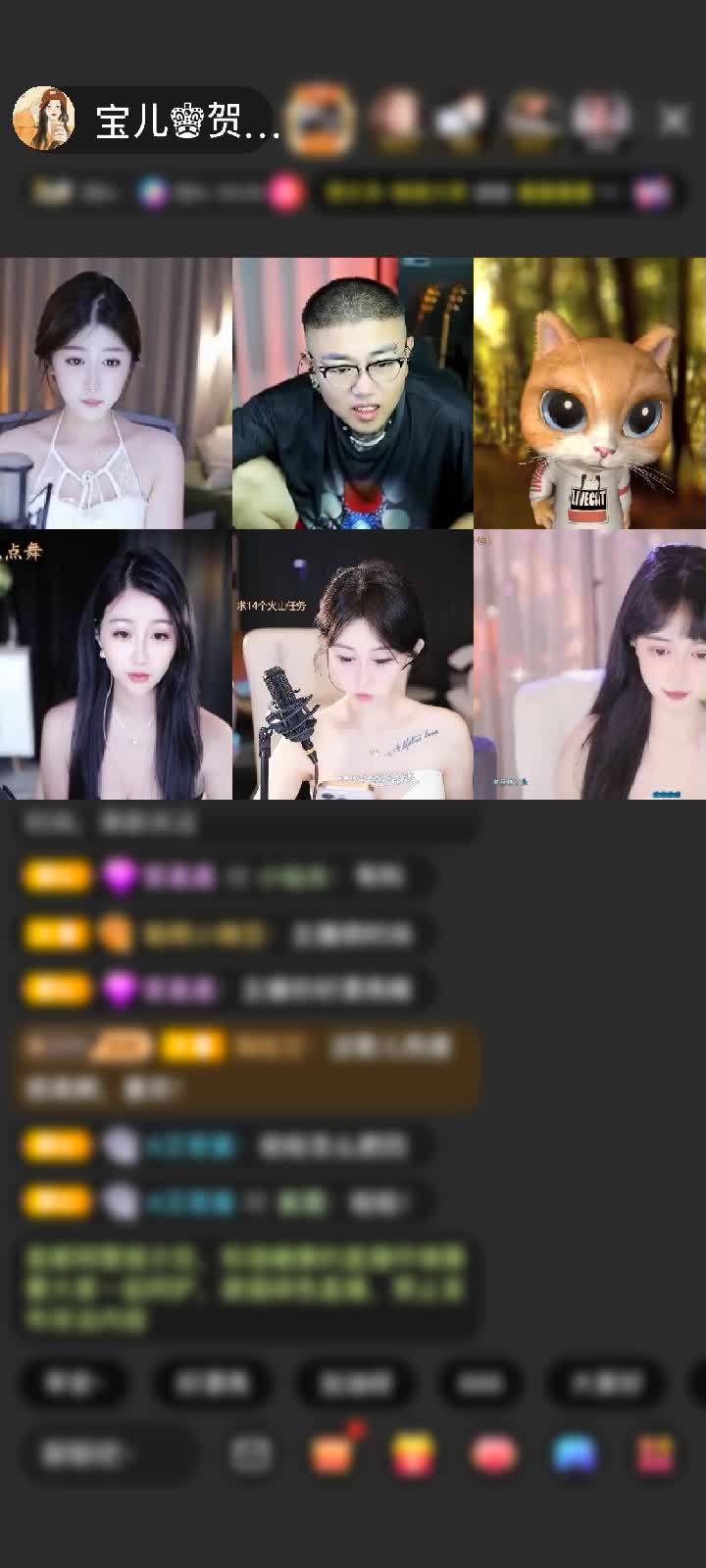
Task: Open the grey round icon beside the chat input
Action: (x=251, y=1454)
